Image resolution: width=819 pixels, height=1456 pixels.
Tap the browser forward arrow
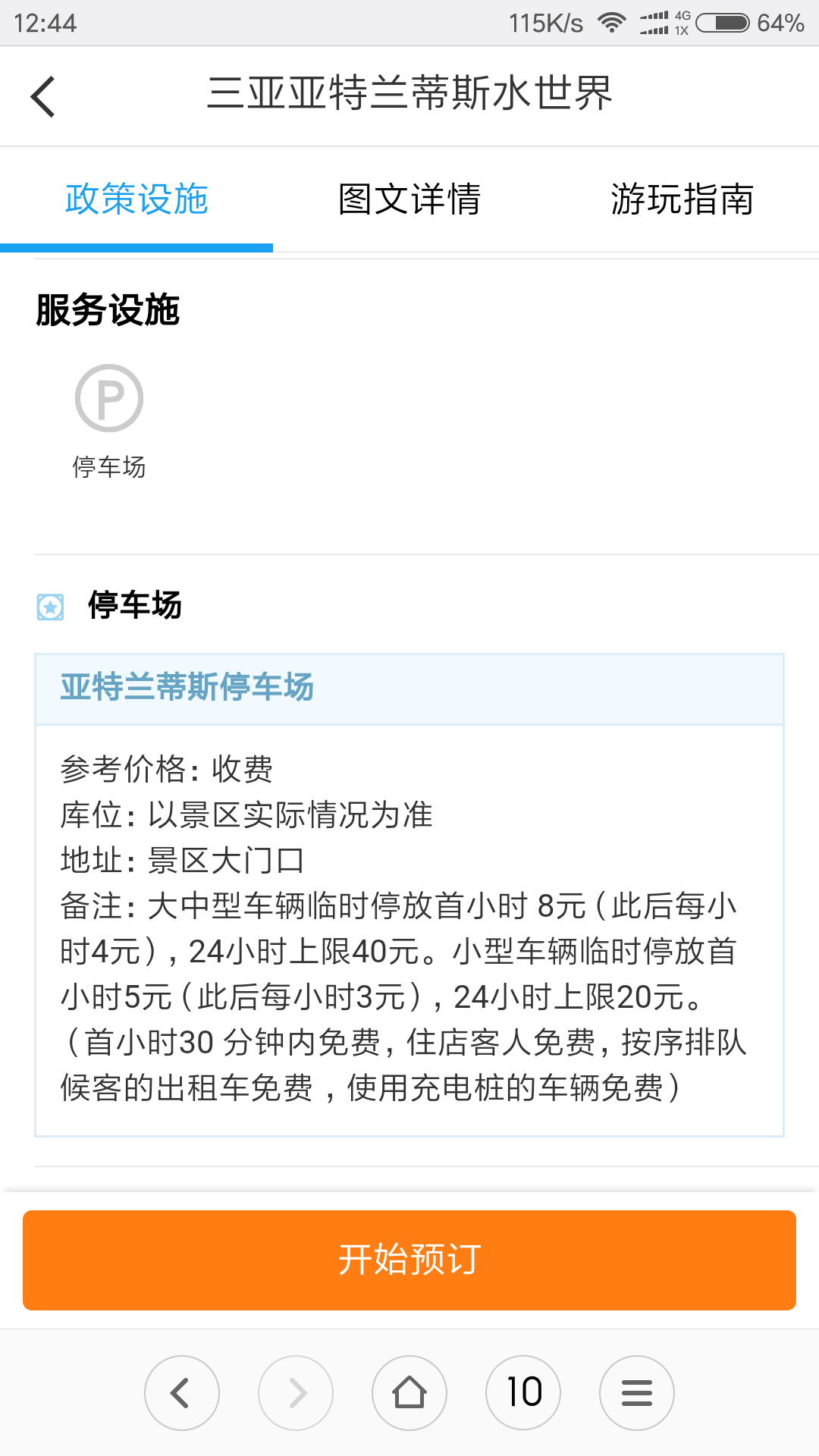tap(296, 1393)
